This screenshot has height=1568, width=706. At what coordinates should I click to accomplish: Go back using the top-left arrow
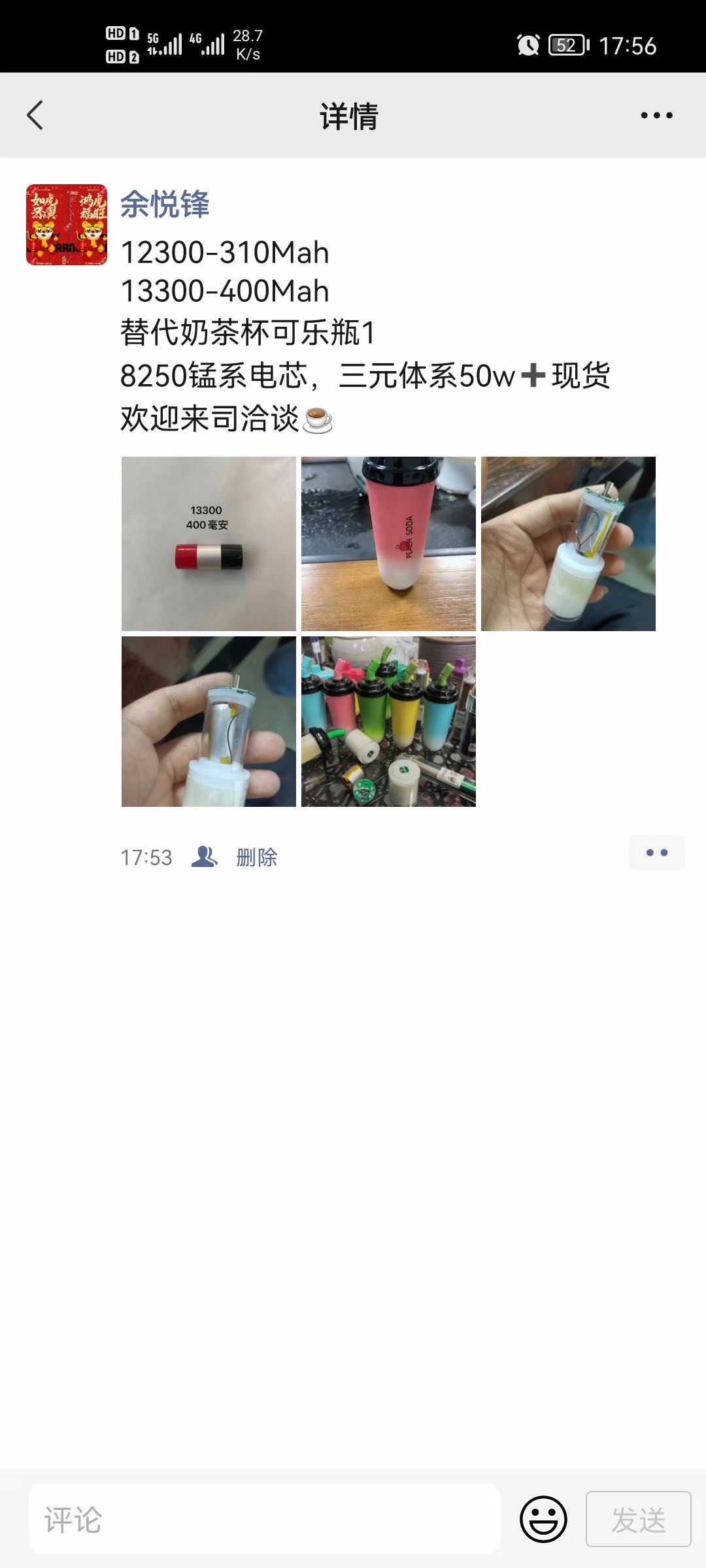click(35, 115)
